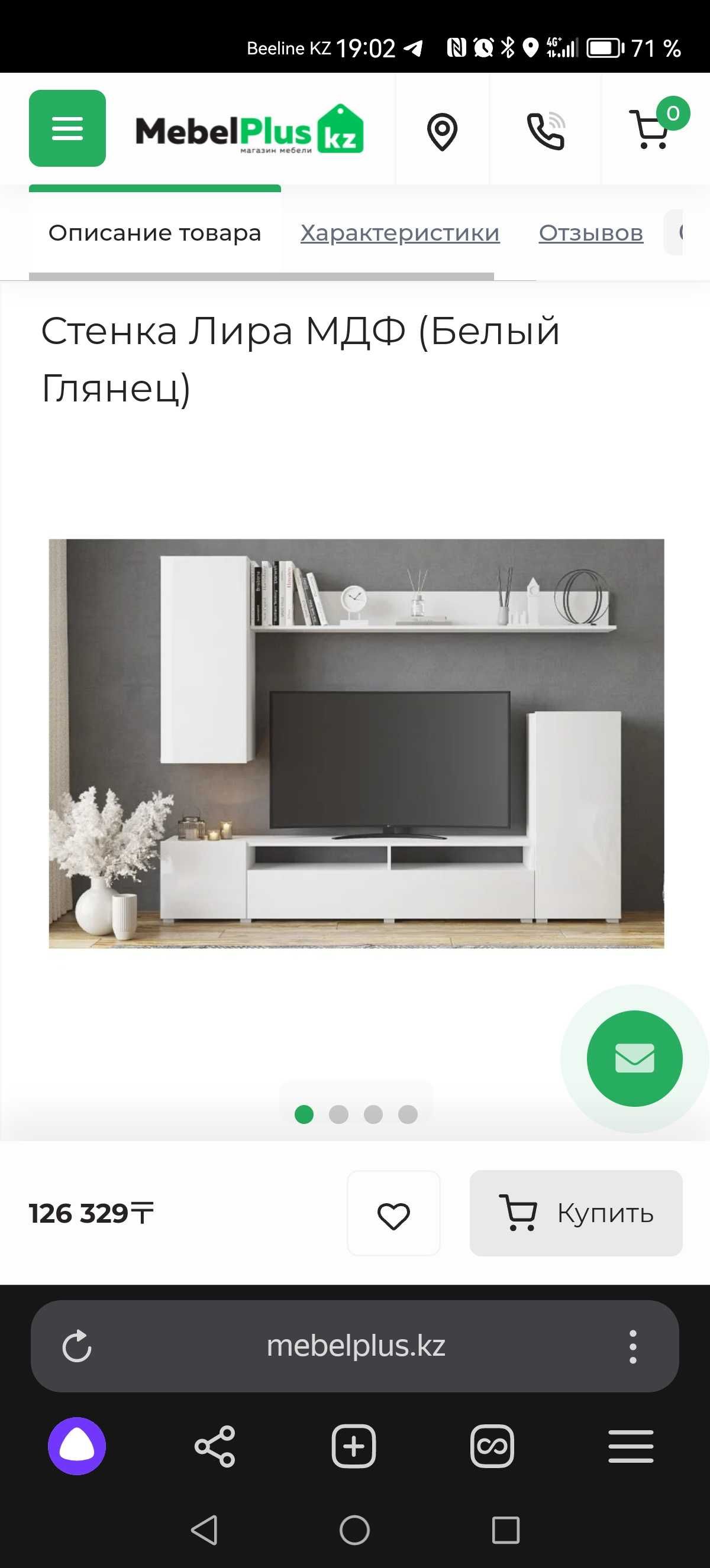Tap the phone call icon

tap(545, 131)
